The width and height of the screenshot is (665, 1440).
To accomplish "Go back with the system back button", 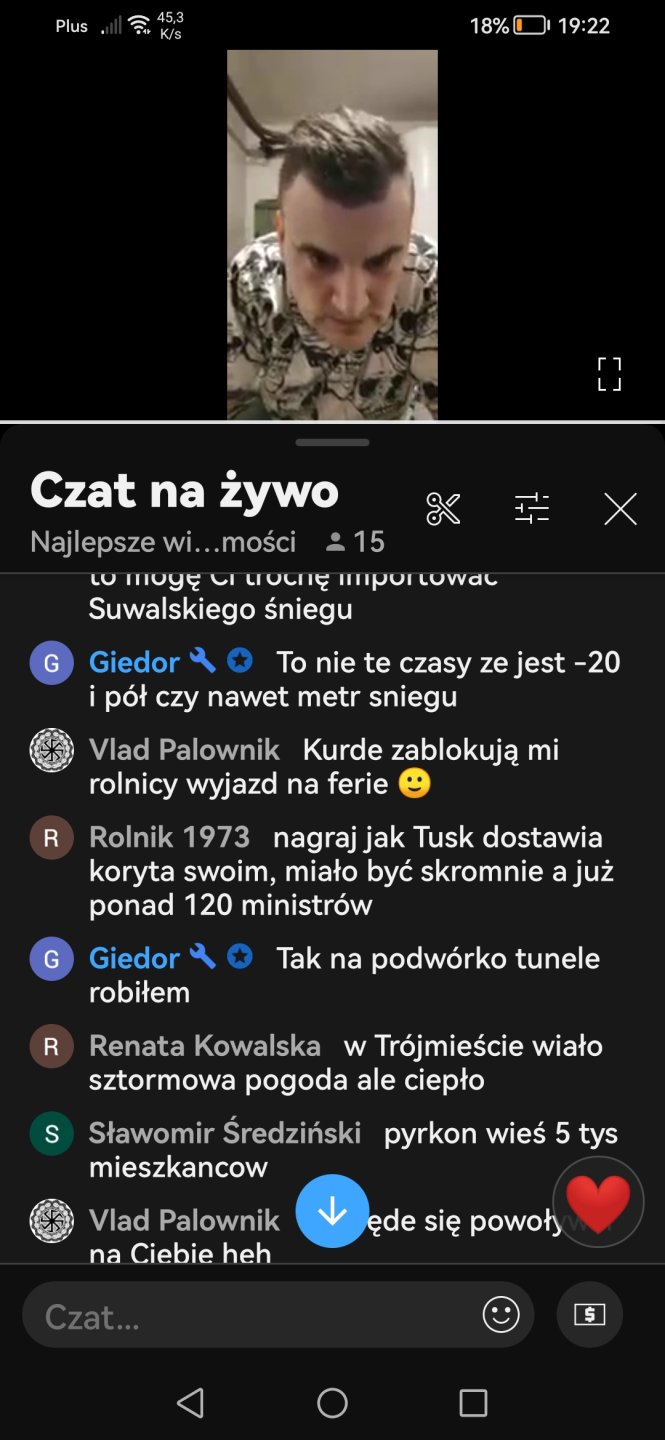I will 190,1403.
